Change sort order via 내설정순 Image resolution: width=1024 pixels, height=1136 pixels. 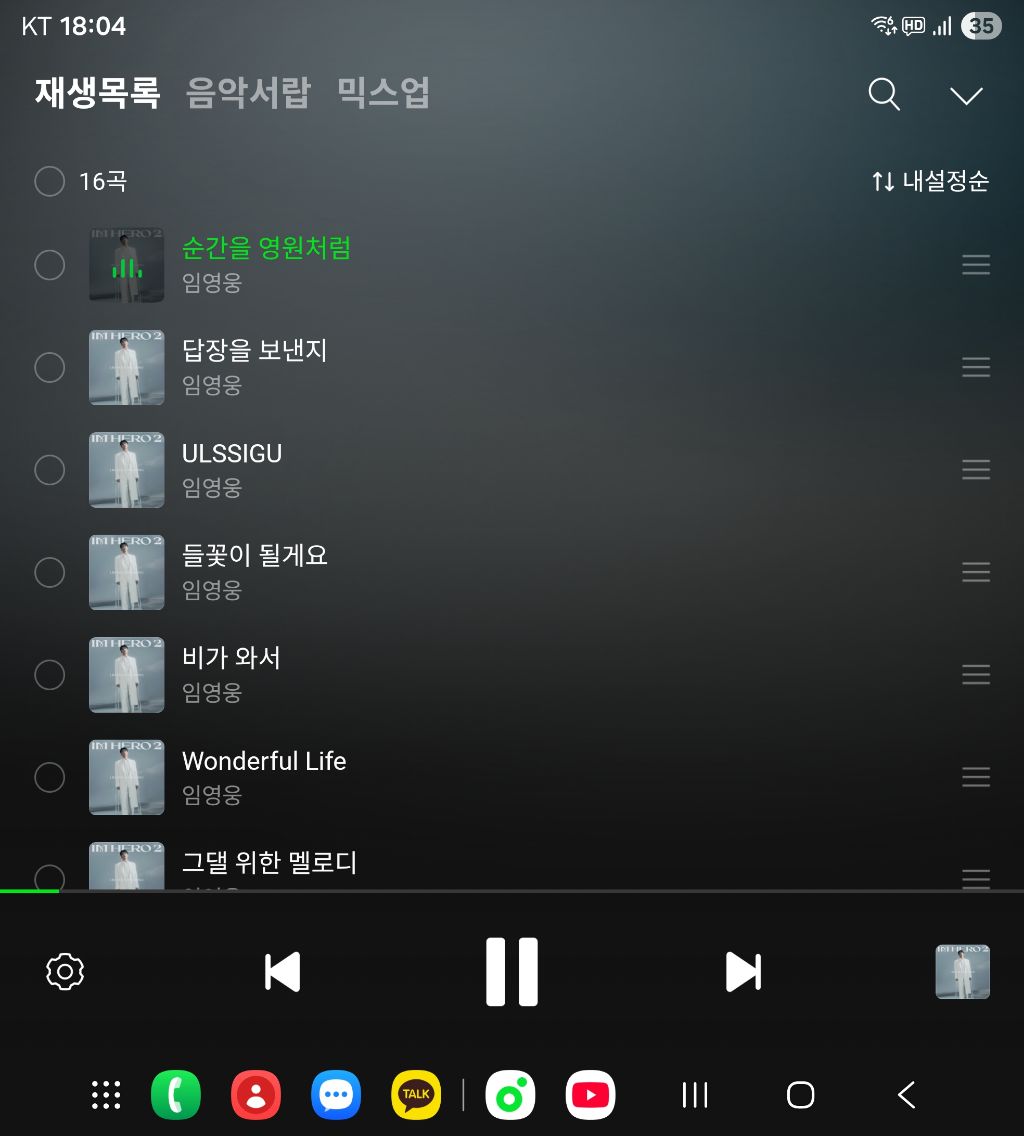click(x=931, y=181)
